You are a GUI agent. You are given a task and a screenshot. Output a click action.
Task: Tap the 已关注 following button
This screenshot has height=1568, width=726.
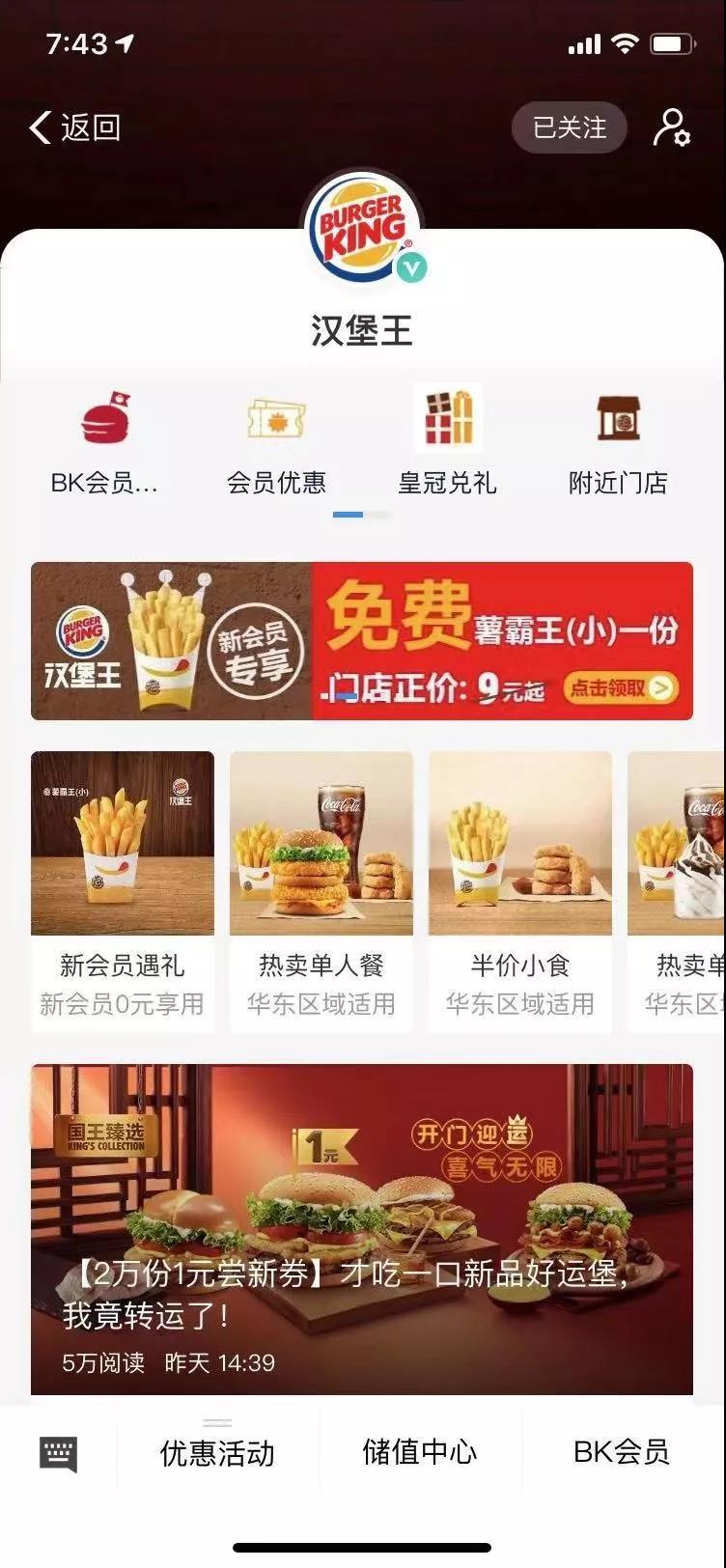570,127
